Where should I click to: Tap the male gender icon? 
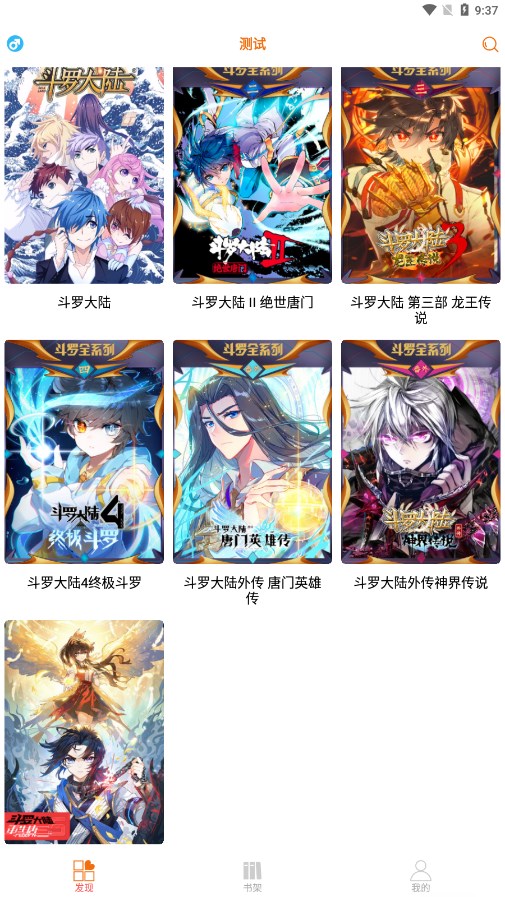[x=15, y=43]
